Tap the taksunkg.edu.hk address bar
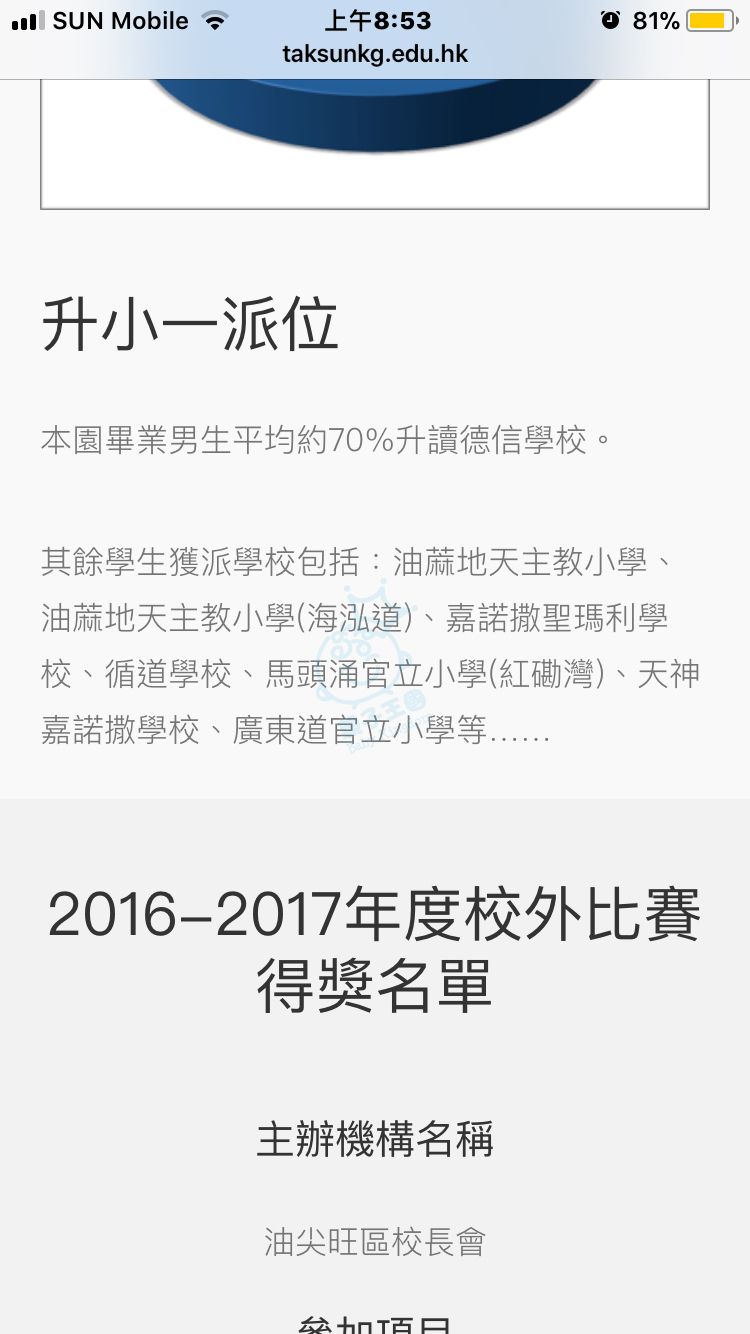 pyautogui.click(x=375, y=54)
